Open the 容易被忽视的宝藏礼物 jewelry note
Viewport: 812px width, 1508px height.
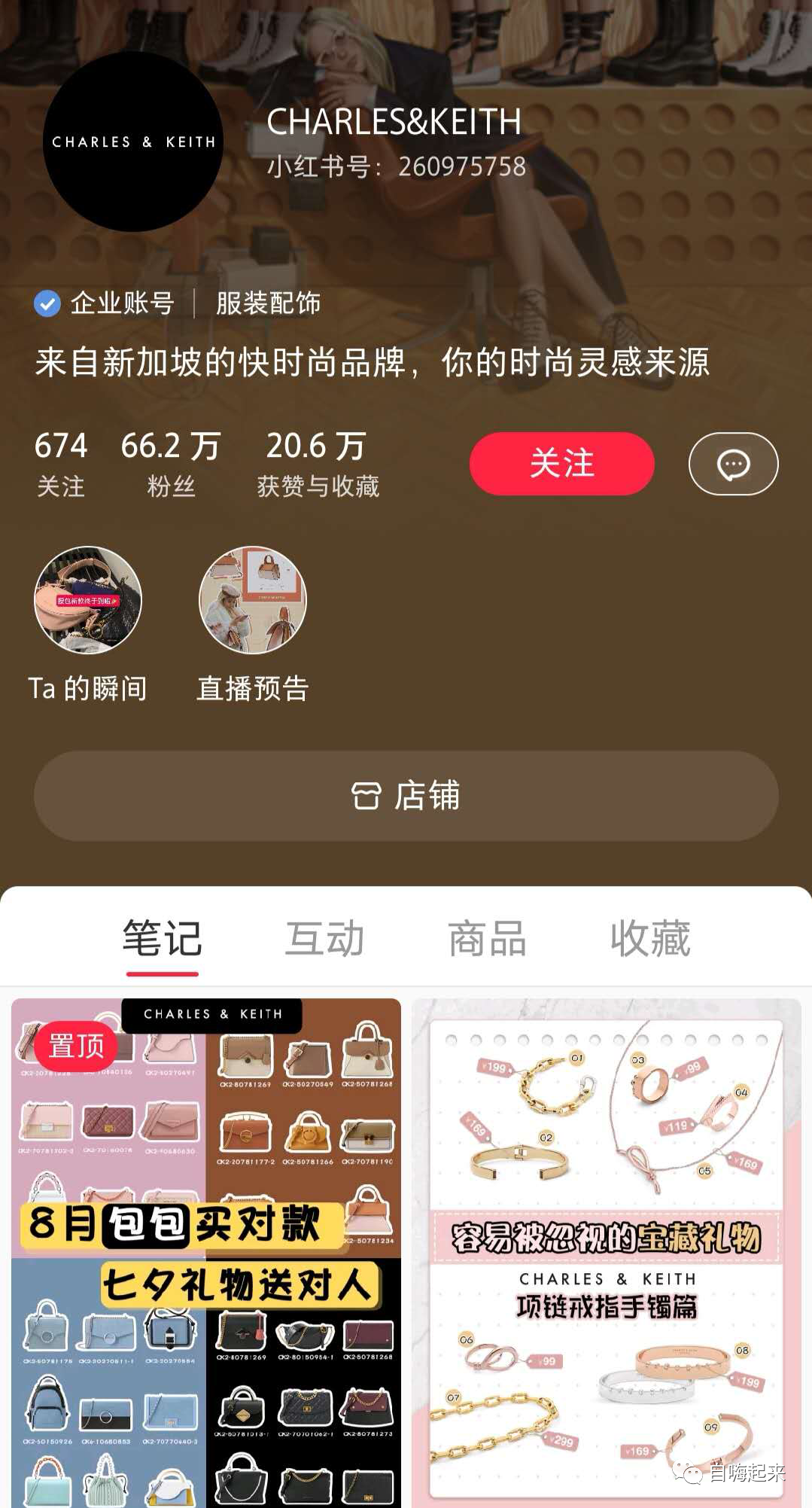pyautogui.click(x=606, y=1250)
